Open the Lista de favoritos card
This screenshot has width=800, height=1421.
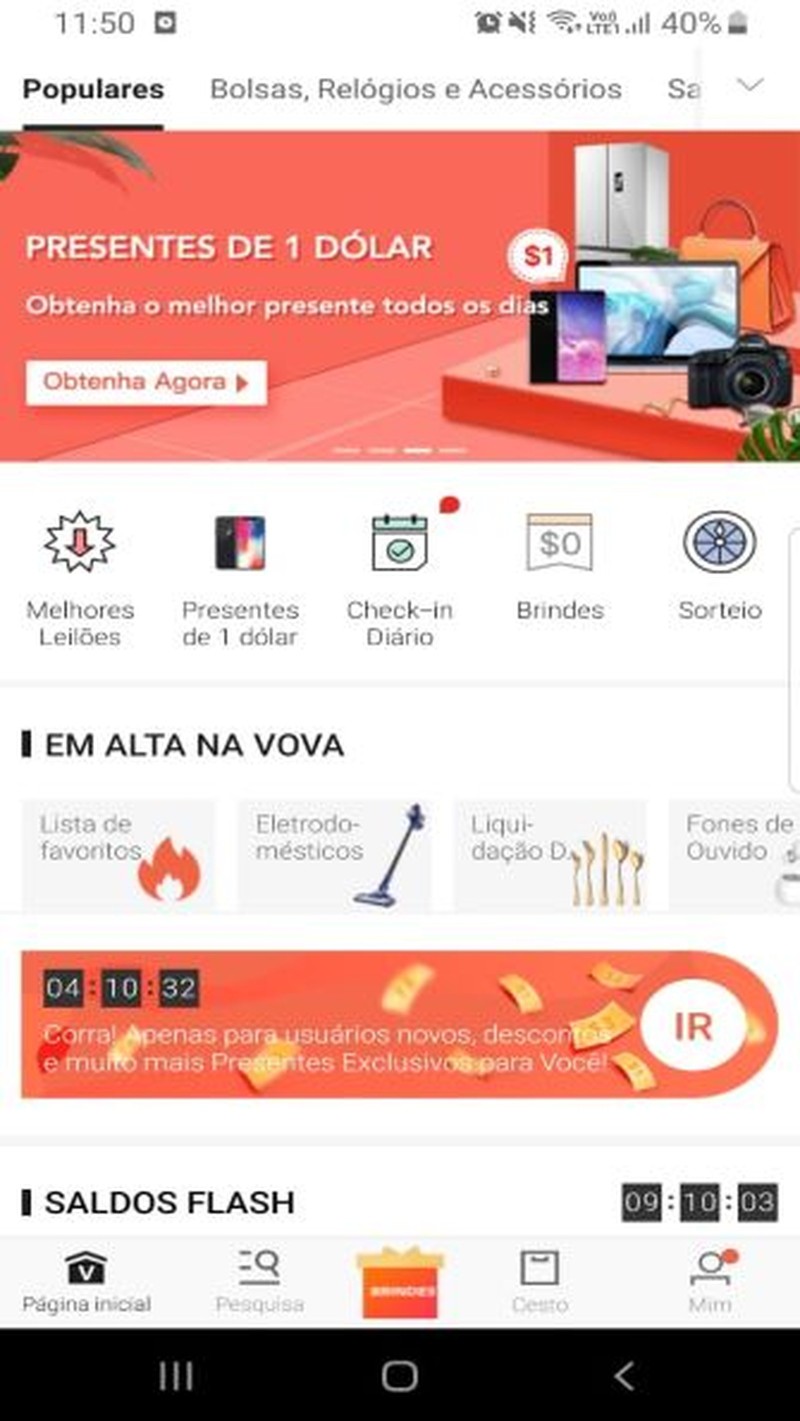tap(118, 854)
